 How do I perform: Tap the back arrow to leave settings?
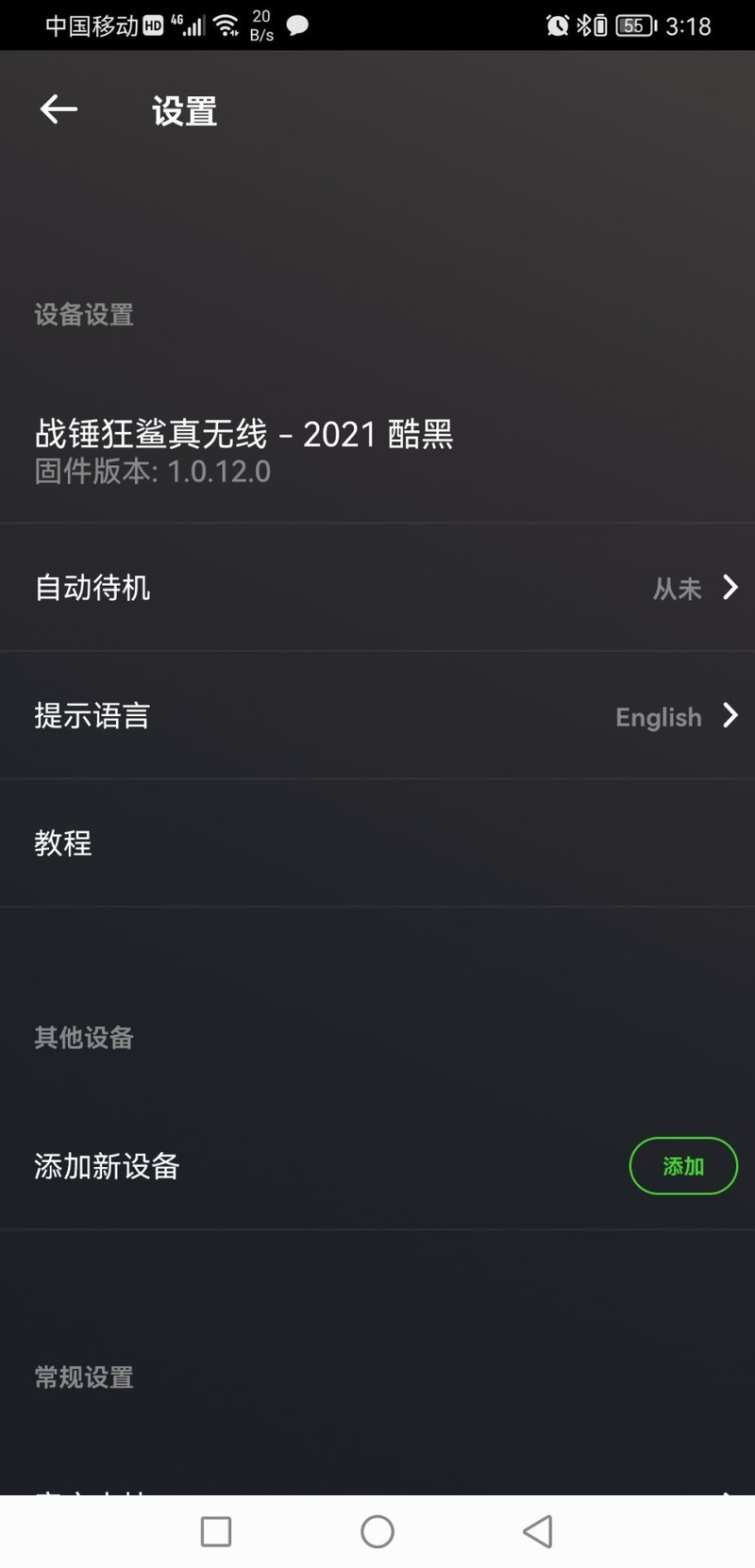58,109
